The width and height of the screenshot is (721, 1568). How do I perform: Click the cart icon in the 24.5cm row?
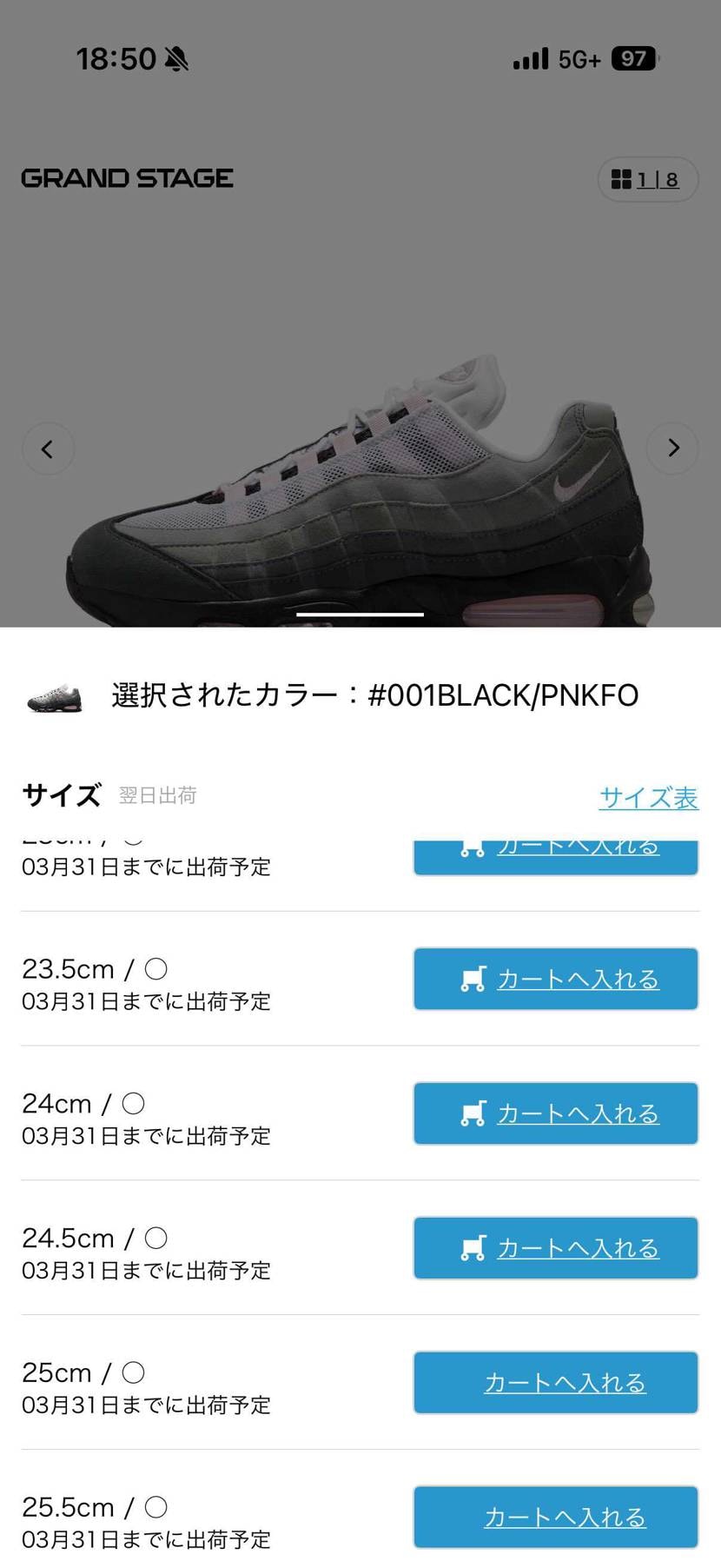coord(473,1247)
